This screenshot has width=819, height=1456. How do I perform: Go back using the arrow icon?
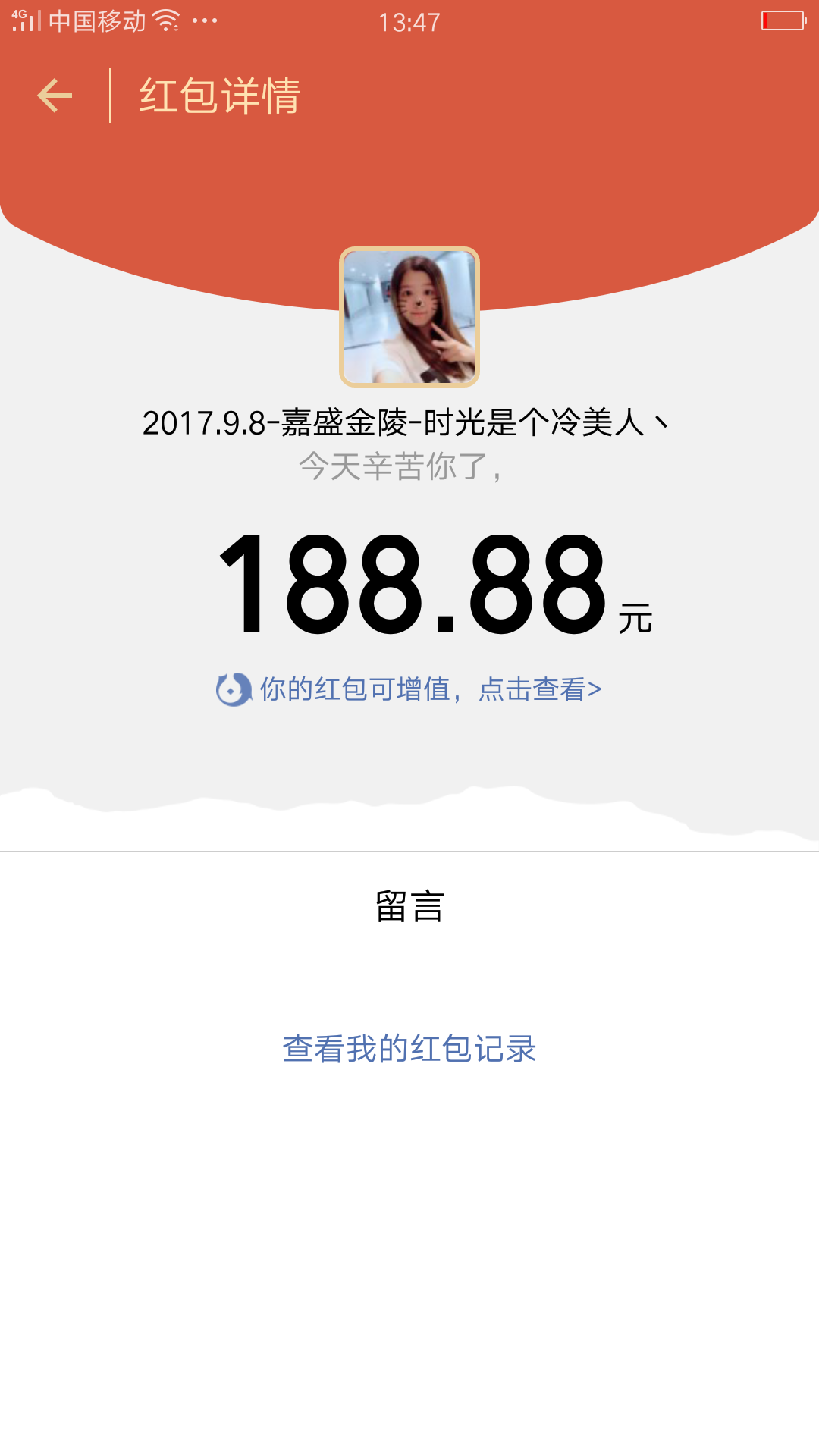(55, 96)
